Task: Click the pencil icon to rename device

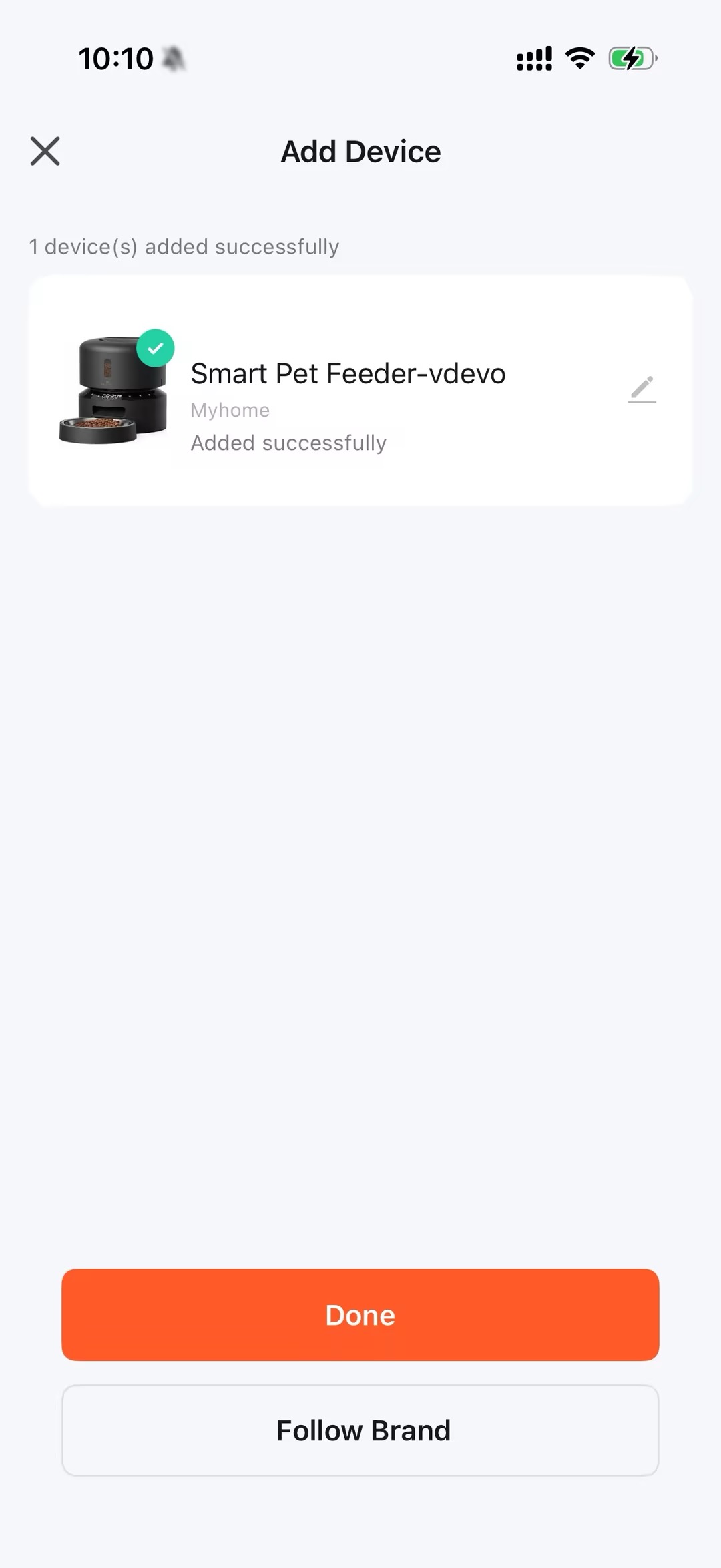Action: (x=642, y=388)
